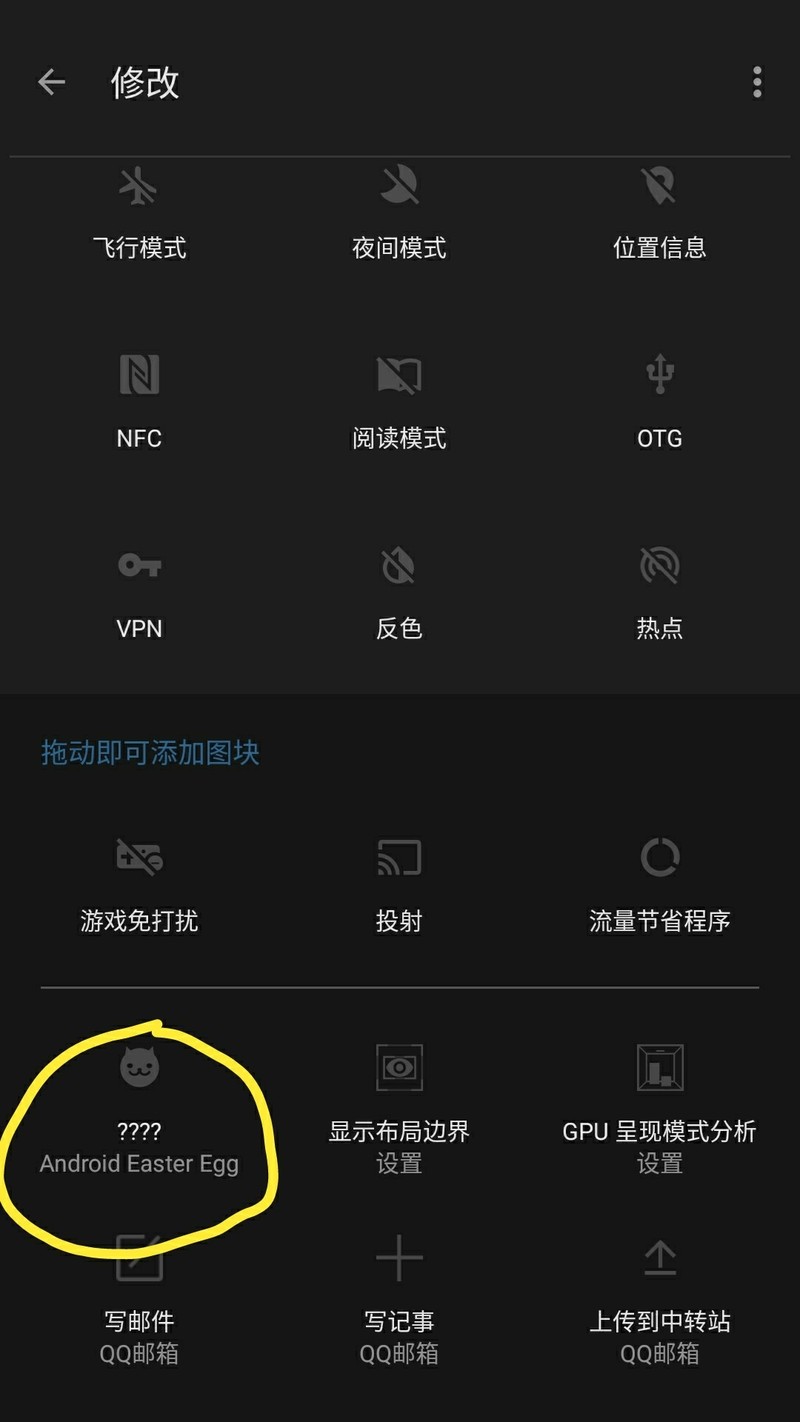Open the overflow menu
Screen dimensions: 800x1422
click(757, 82)
